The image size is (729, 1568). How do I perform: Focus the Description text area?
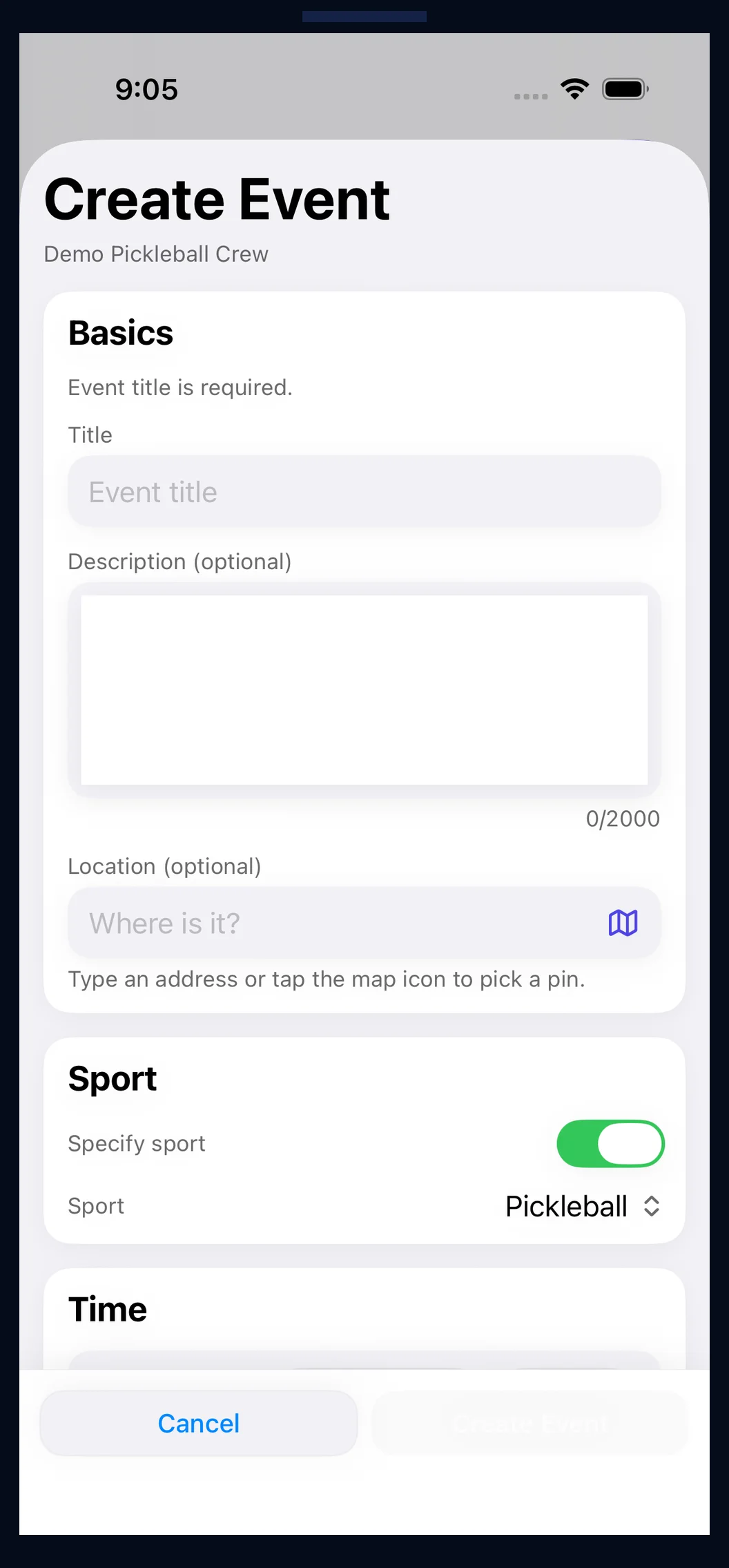point(364,689)
